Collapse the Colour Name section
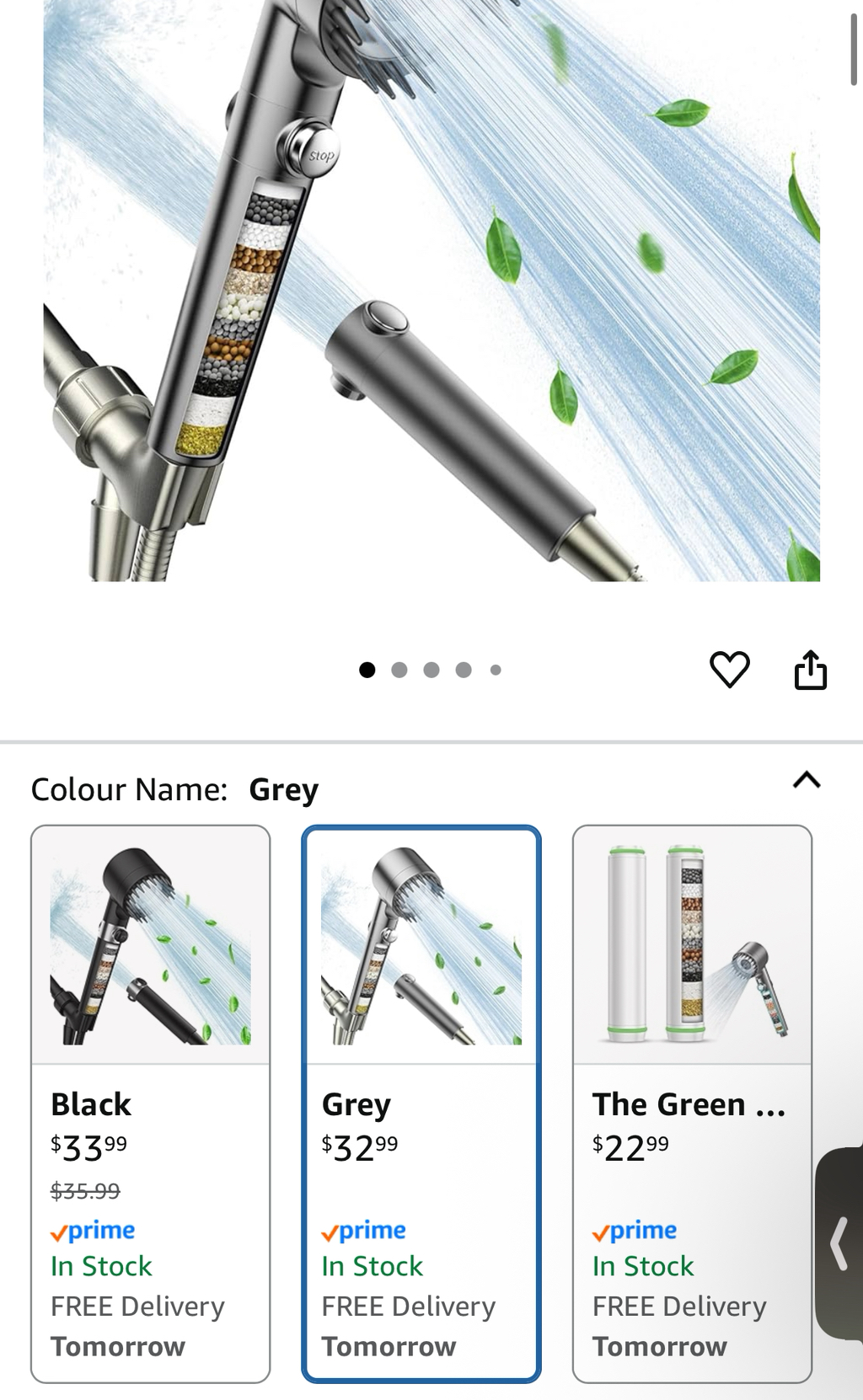Screen dimensions: 863x1400 (x=806, y=780)
